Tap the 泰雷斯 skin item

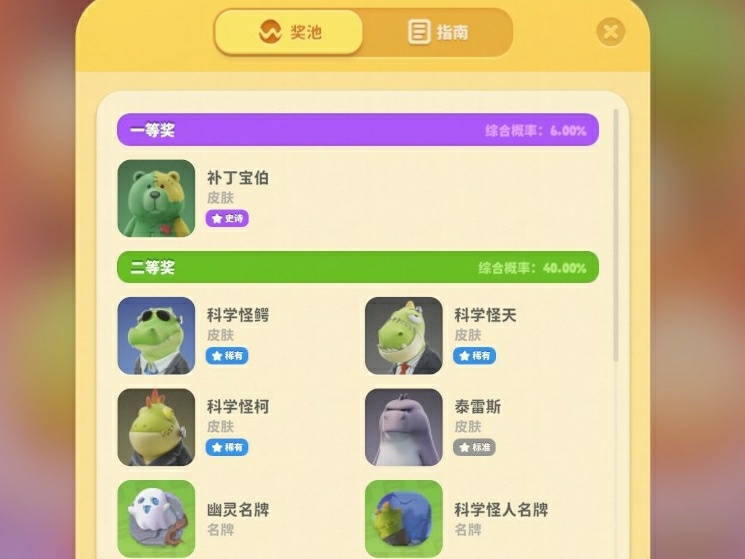click(404, 427)
